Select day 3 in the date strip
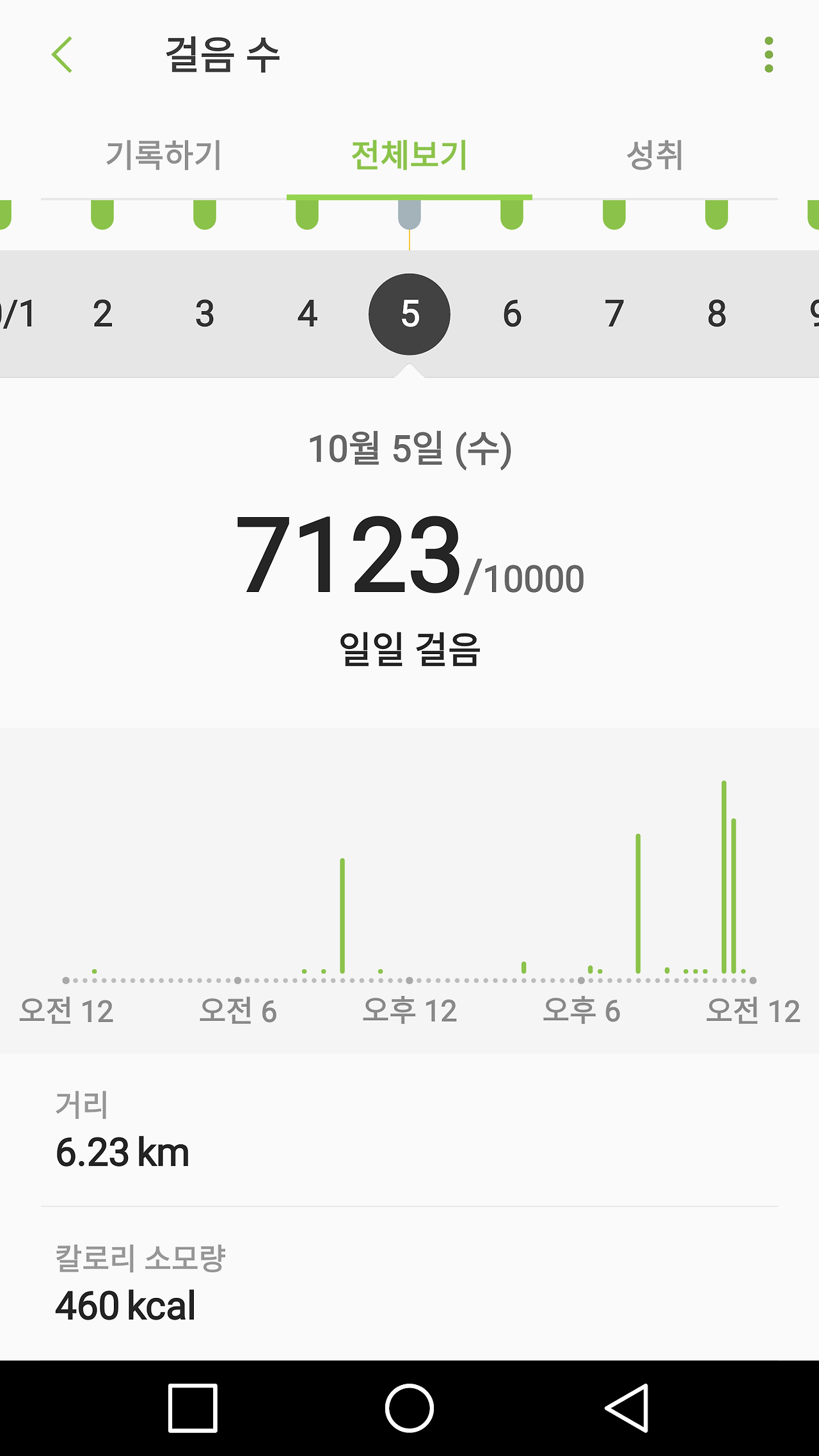Screen dimensions: 819x1456 tap(205, 314)
